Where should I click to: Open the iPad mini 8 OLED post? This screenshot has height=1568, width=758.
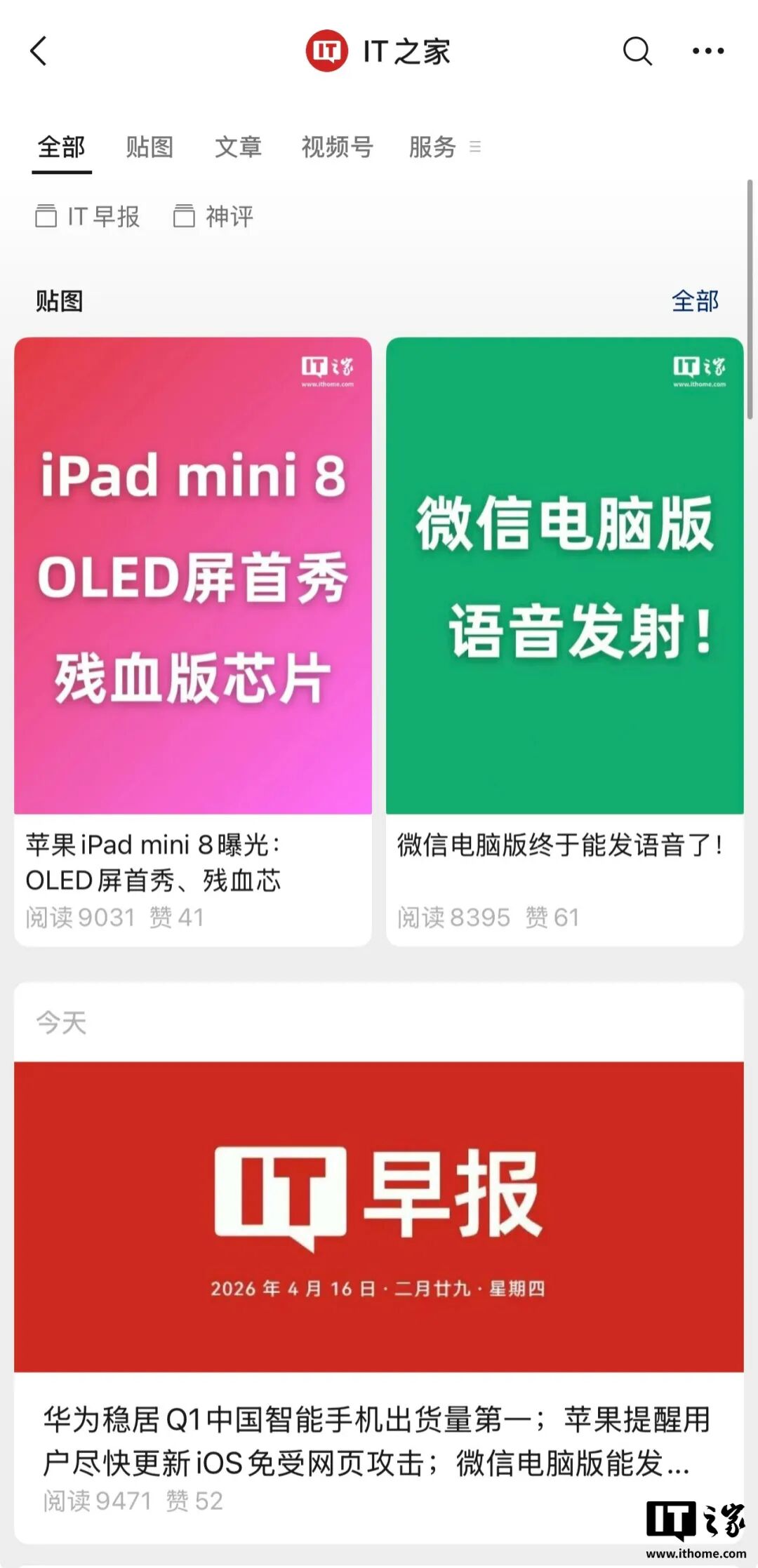(x=193, y=575)
